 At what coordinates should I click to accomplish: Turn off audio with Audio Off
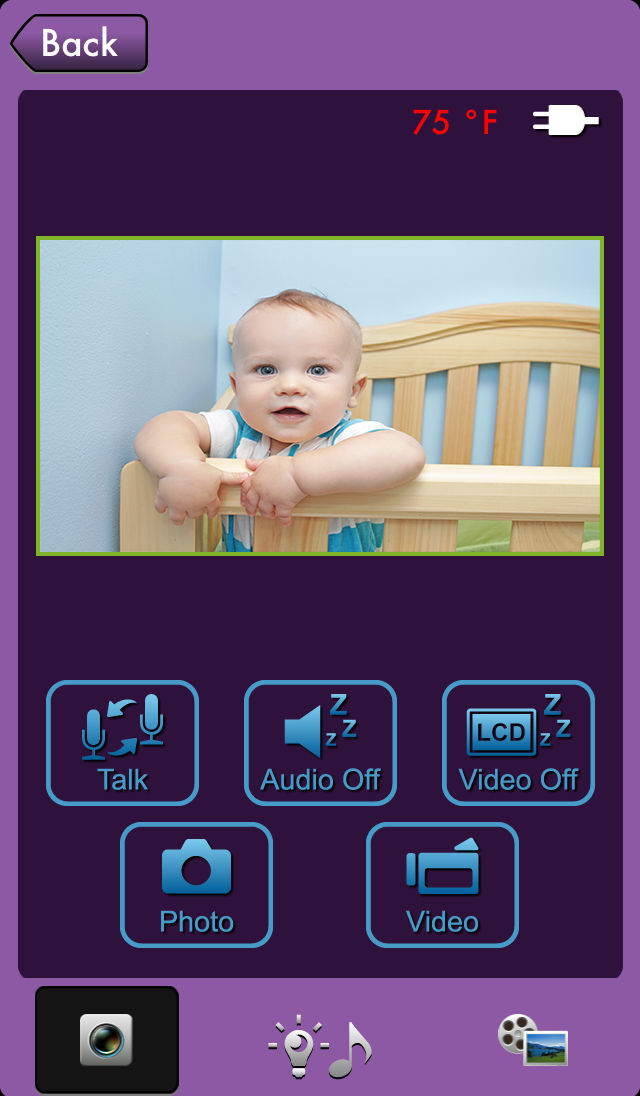[321, 742]
